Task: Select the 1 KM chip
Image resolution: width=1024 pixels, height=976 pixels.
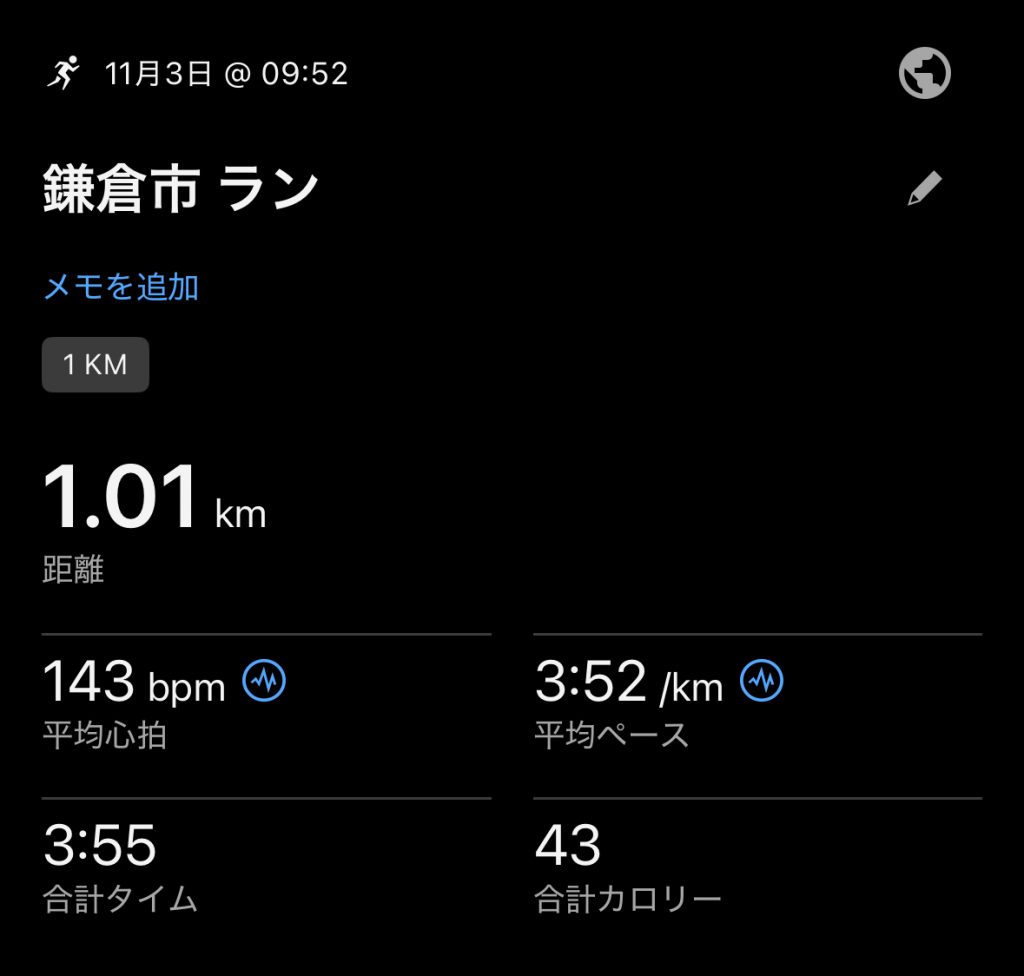Action: coord(95,364)
